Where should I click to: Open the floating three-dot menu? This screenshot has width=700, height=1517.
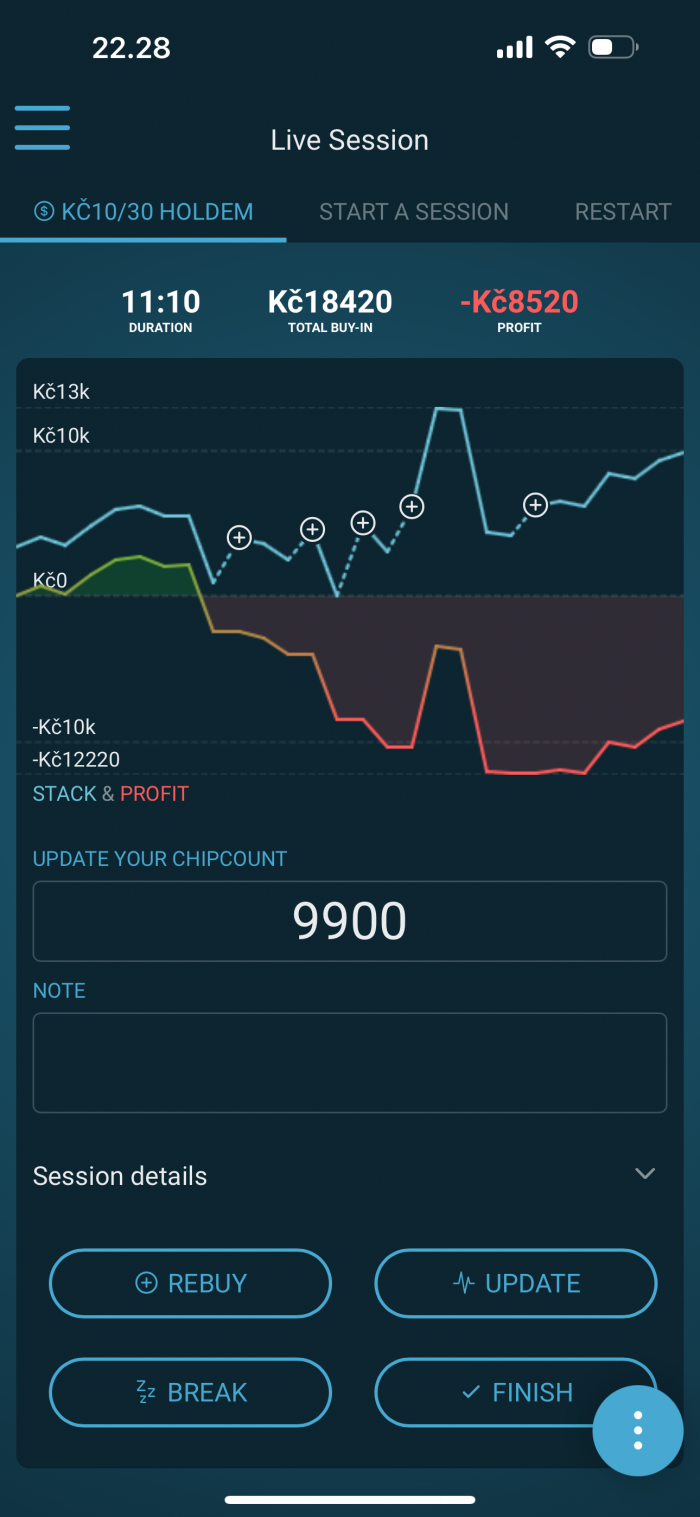tap(638, 1431)
